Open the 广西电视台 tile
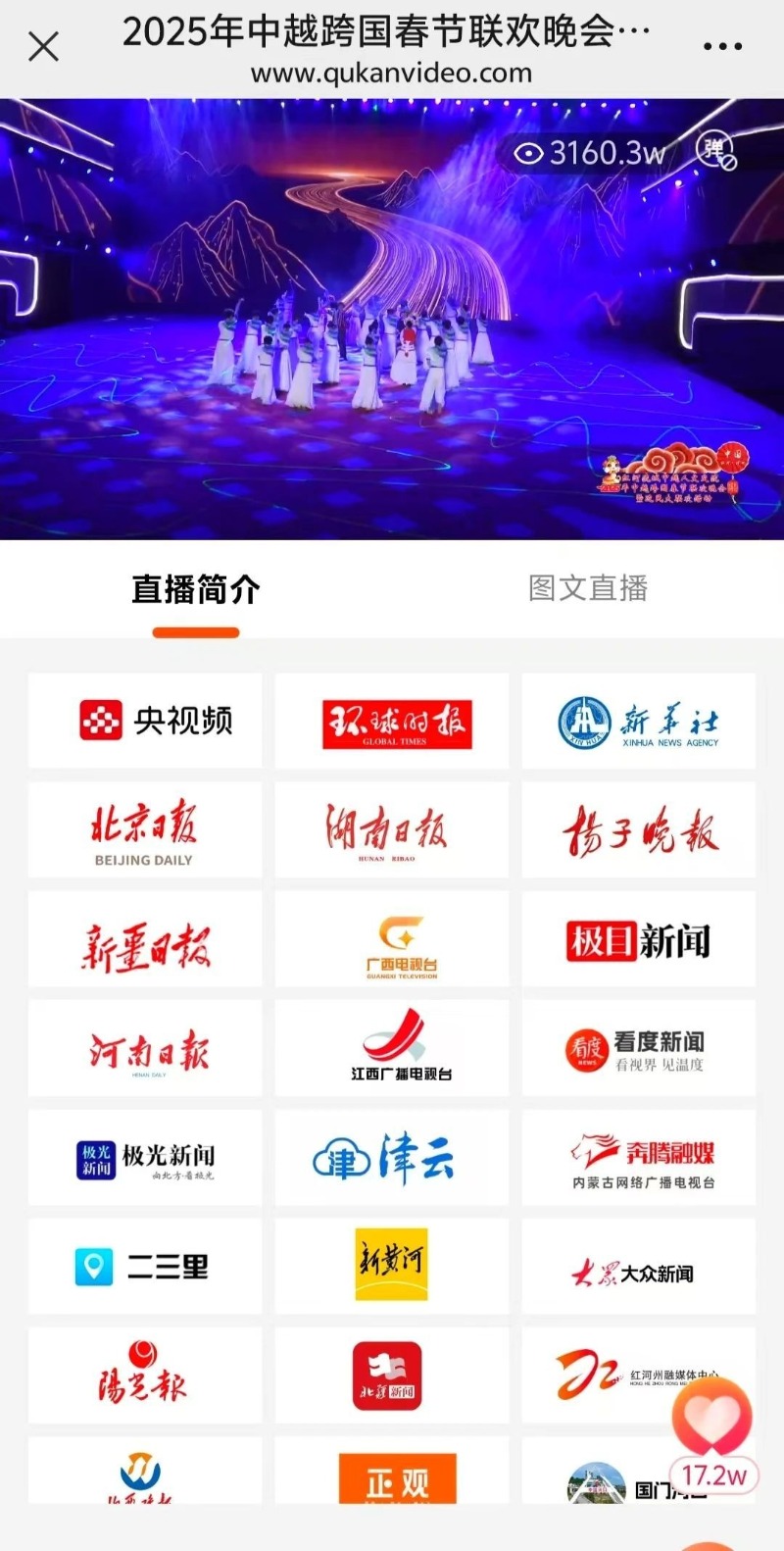Image resolution: width=784 pixels, height=1551 pixels. [x=392, y=941]
